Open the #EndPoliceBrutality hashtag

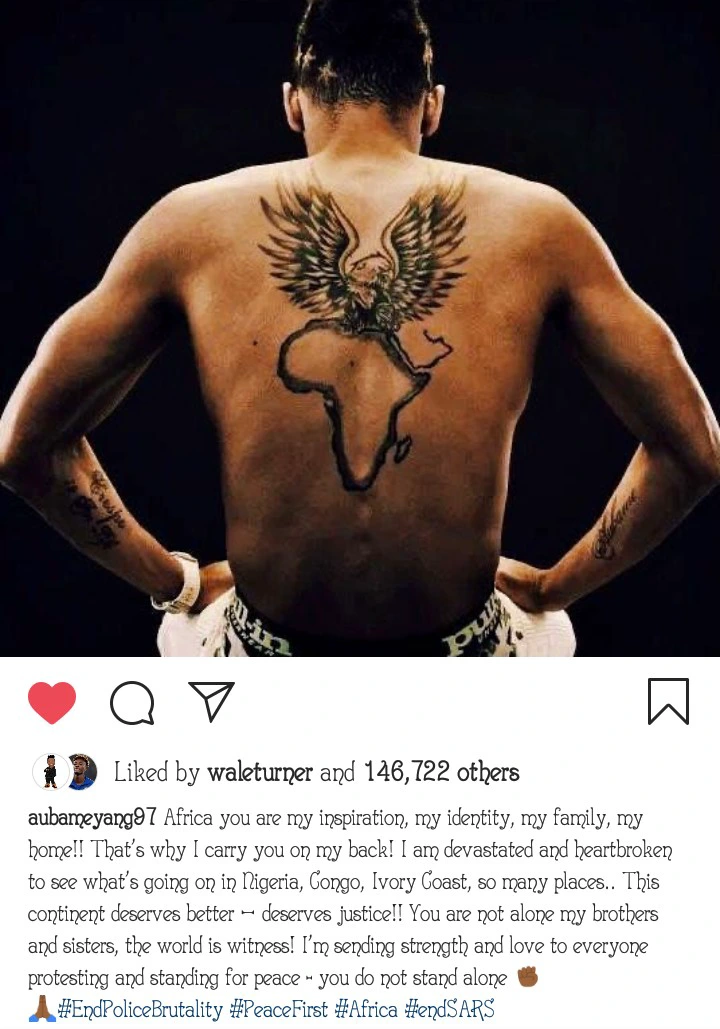point(140,1009)
